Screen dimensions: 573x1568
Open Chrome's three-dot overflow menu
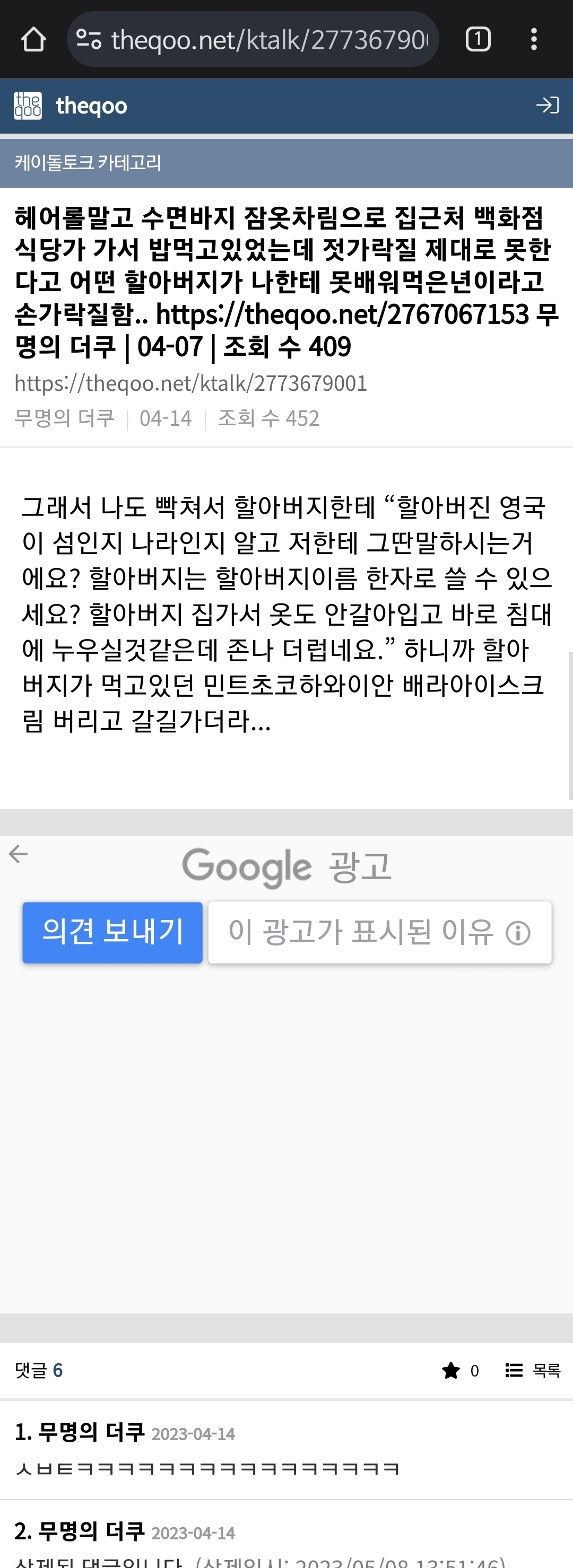pos(535,38)
